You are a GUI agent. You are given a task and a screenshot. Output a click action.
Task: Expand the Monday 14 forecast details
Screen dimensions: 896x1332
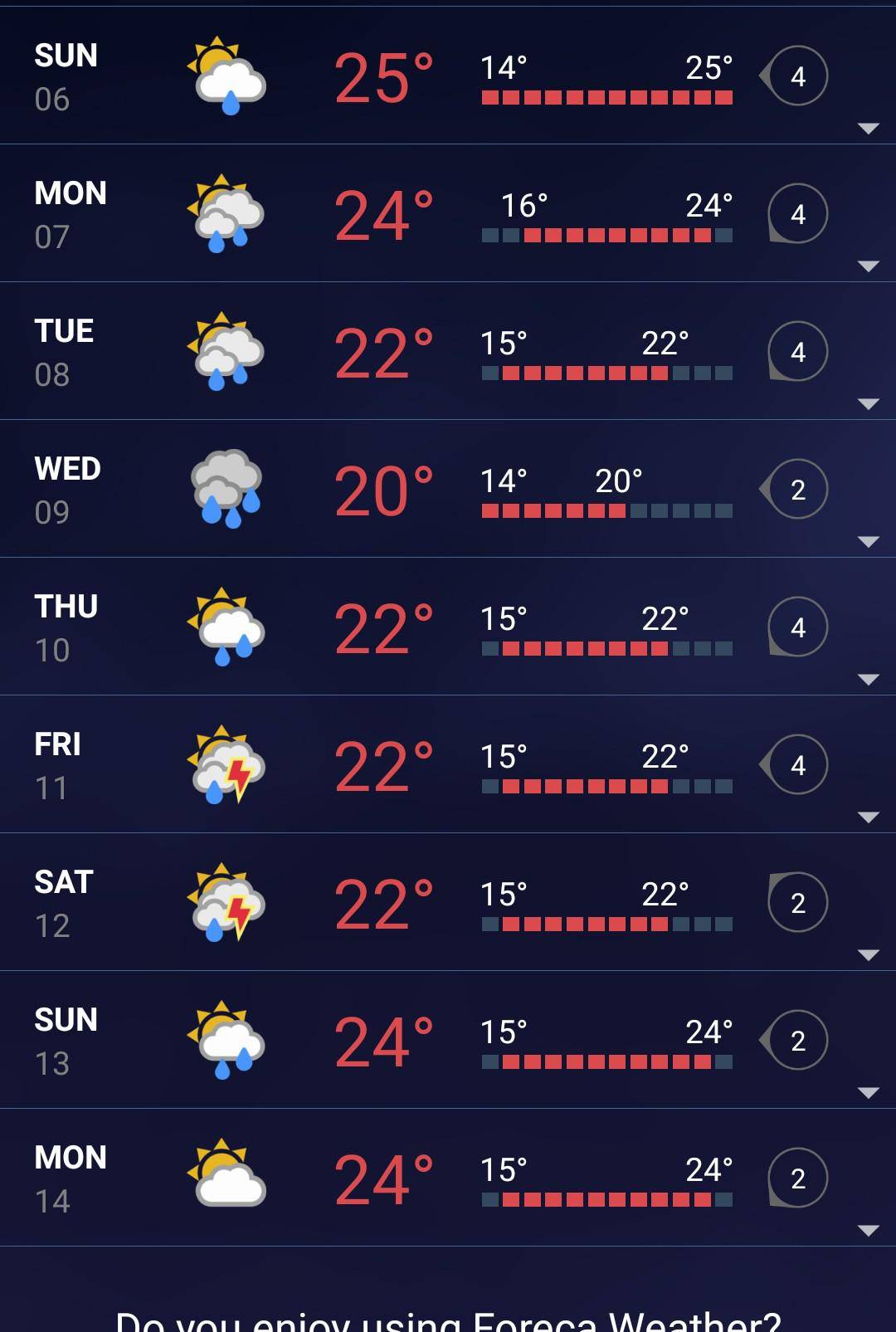868,1231
